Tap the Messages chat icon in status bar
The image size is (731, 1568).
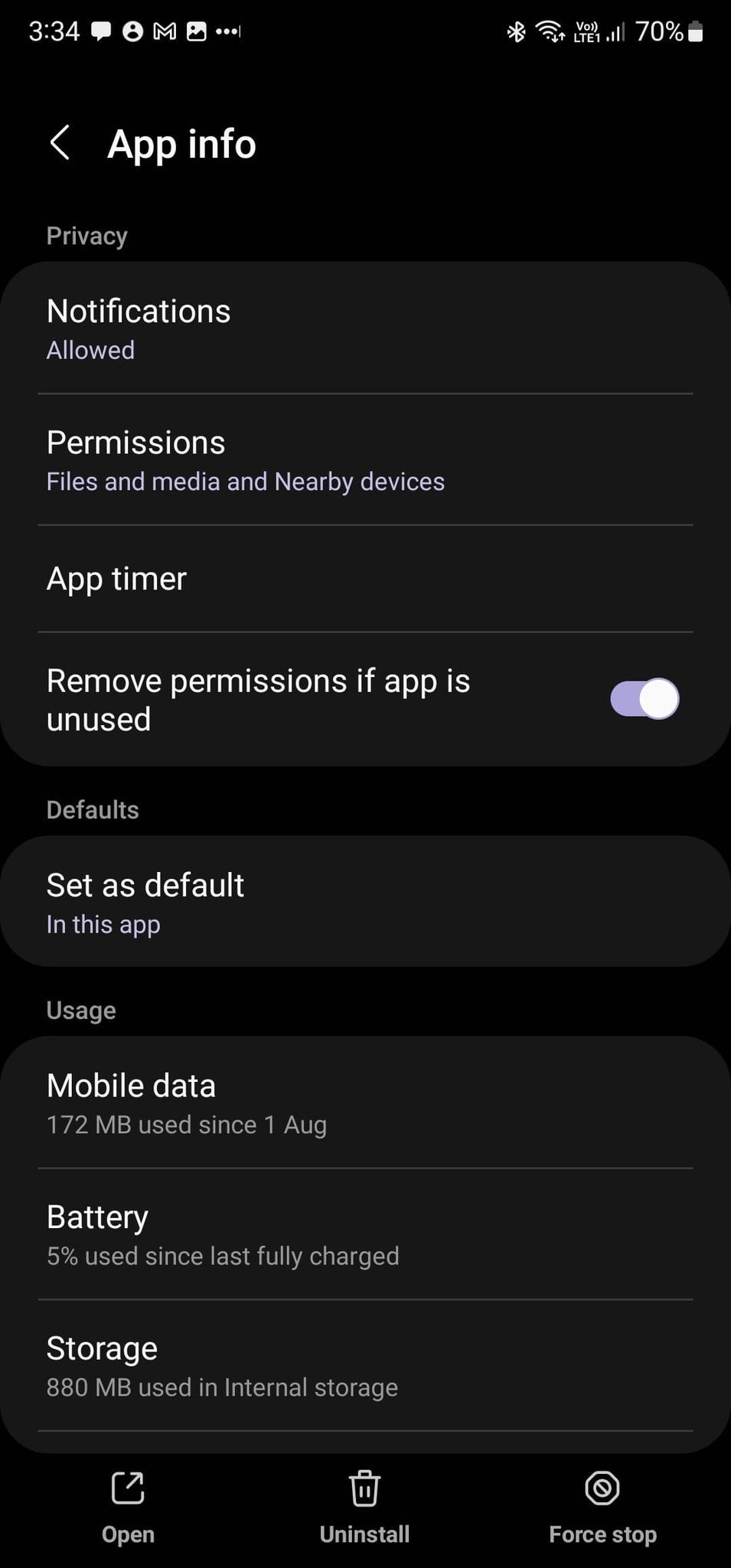click(x=102, y=31)
